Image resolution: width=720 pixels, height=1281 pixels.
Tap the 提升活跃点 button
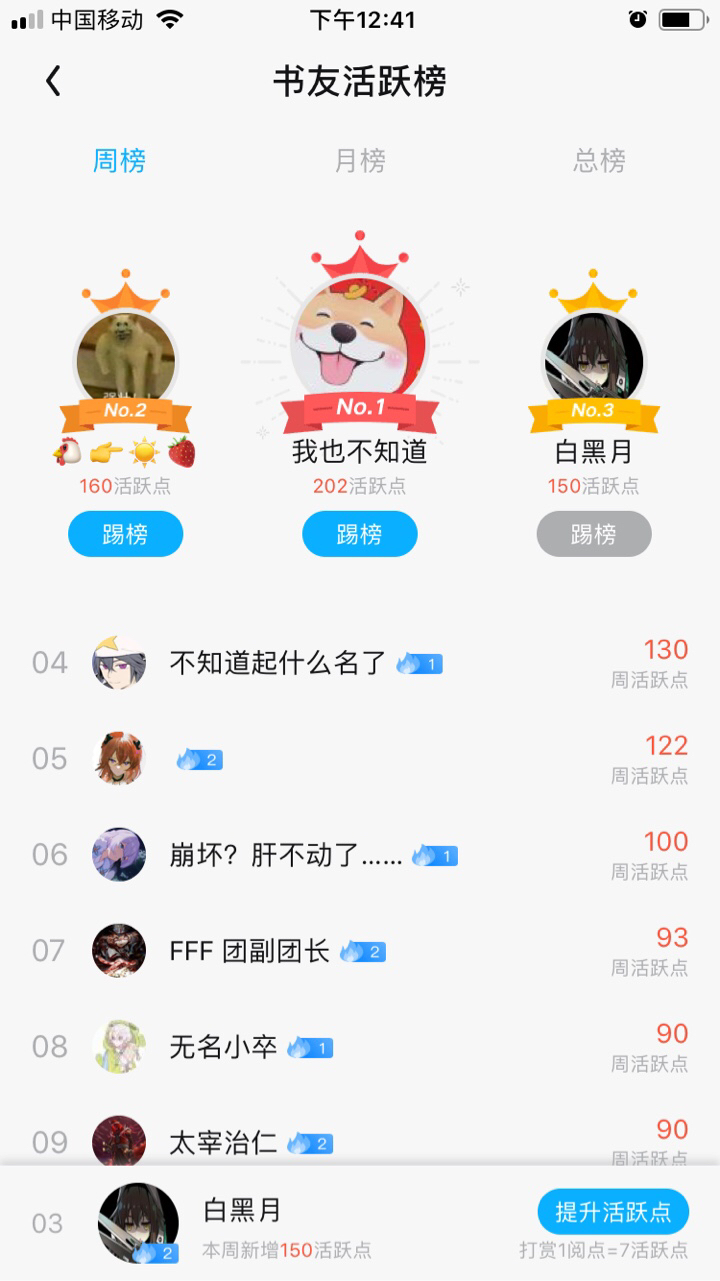coord(613,1212)
